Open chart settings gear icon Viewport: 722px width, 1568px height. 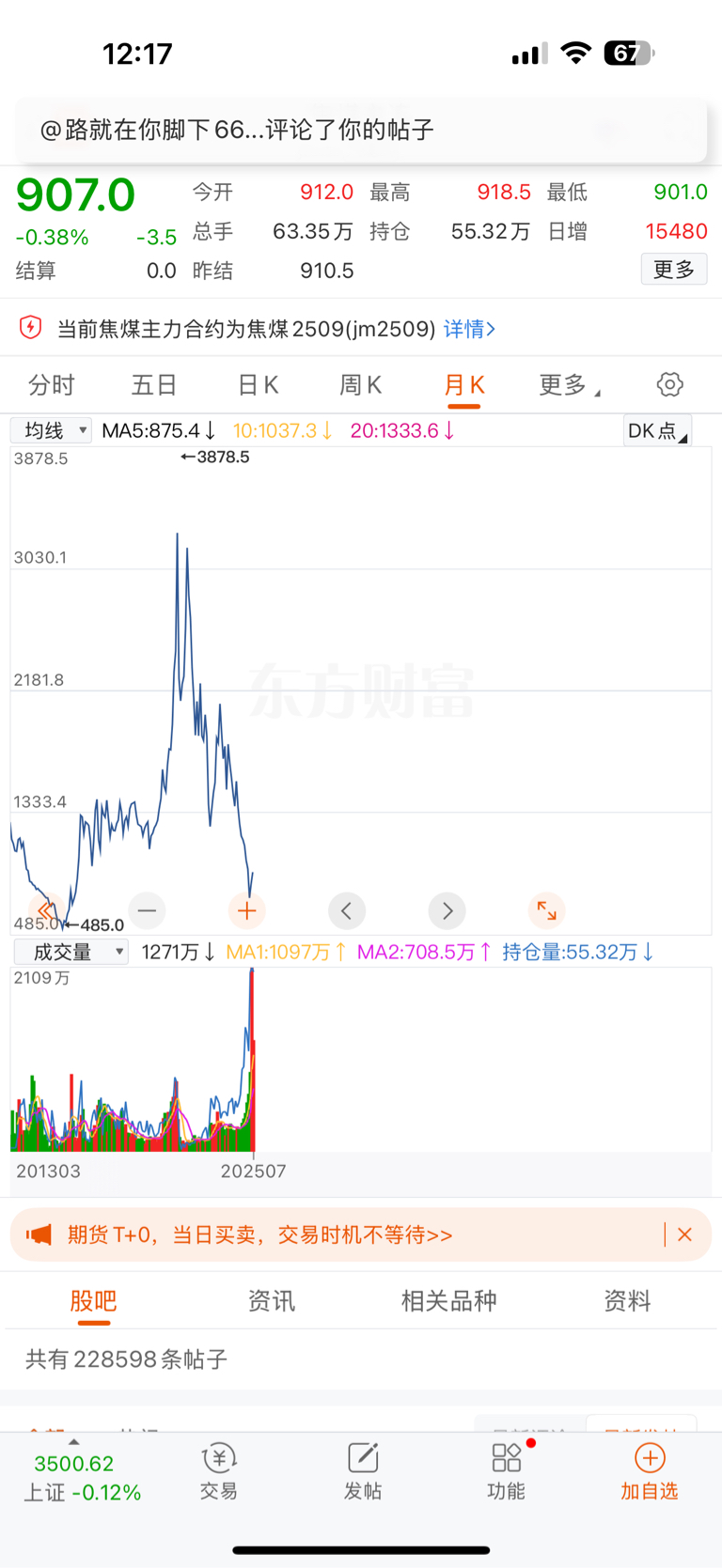[x=669, y=384]
